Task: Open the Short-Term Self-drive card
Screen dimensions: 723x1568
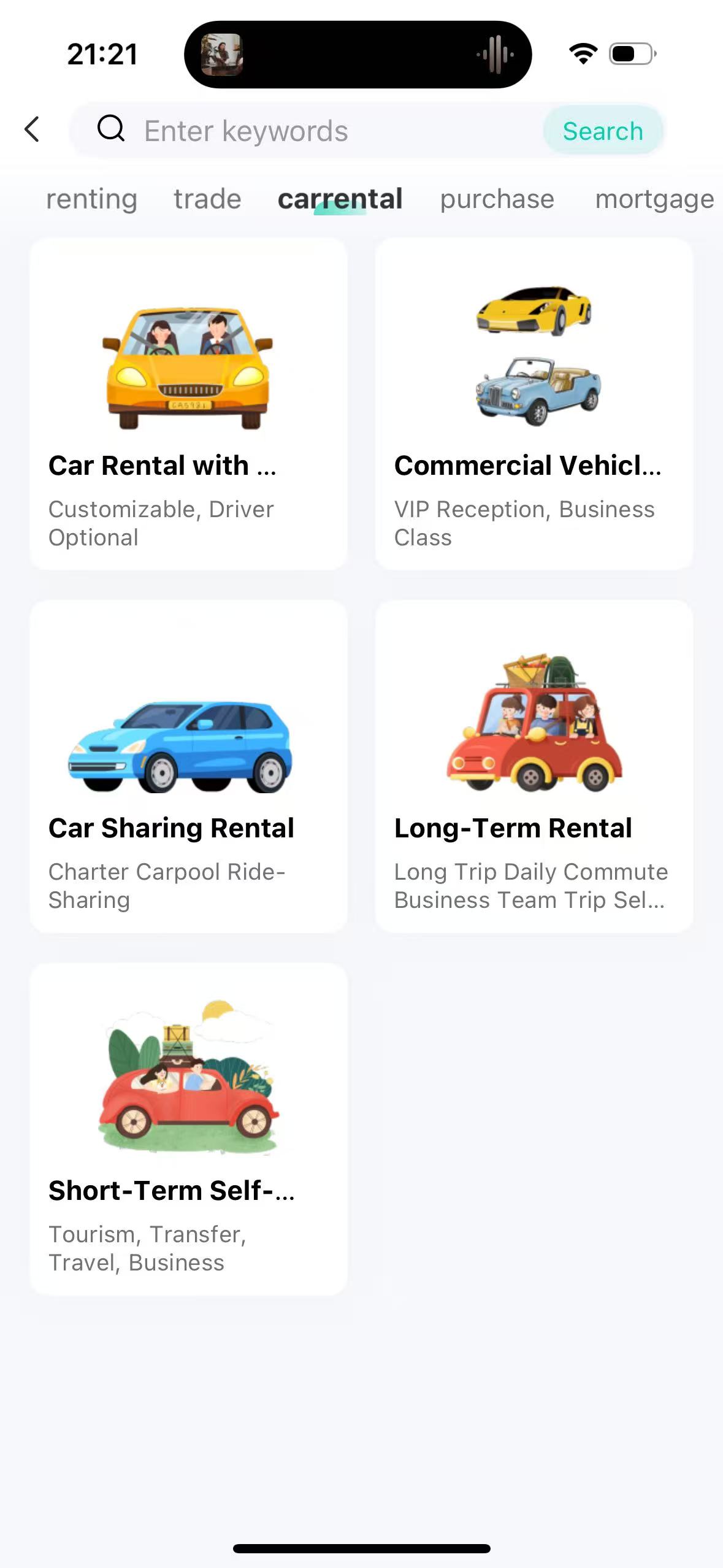Action: [188, 1129]
